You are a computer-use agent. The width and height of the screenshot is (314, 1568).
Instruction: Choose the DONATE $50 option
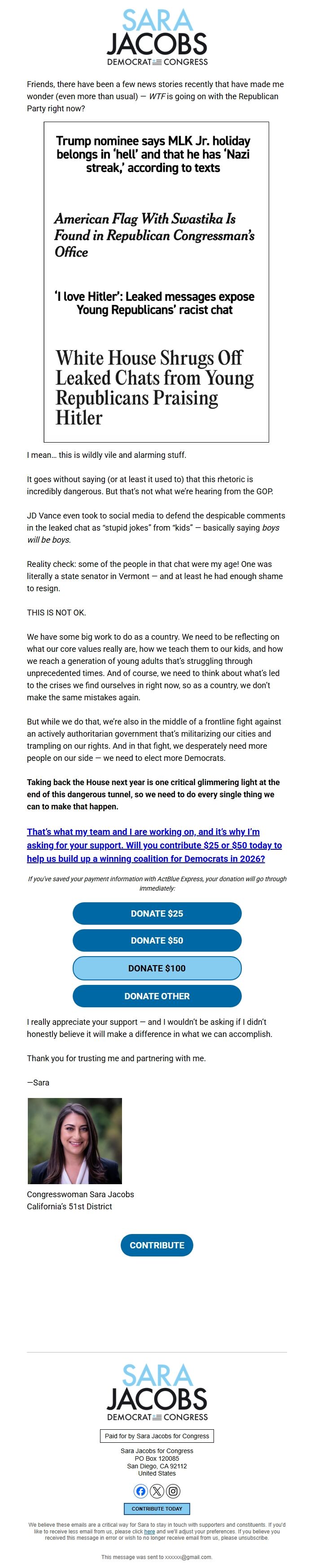(x=157, y=940)
